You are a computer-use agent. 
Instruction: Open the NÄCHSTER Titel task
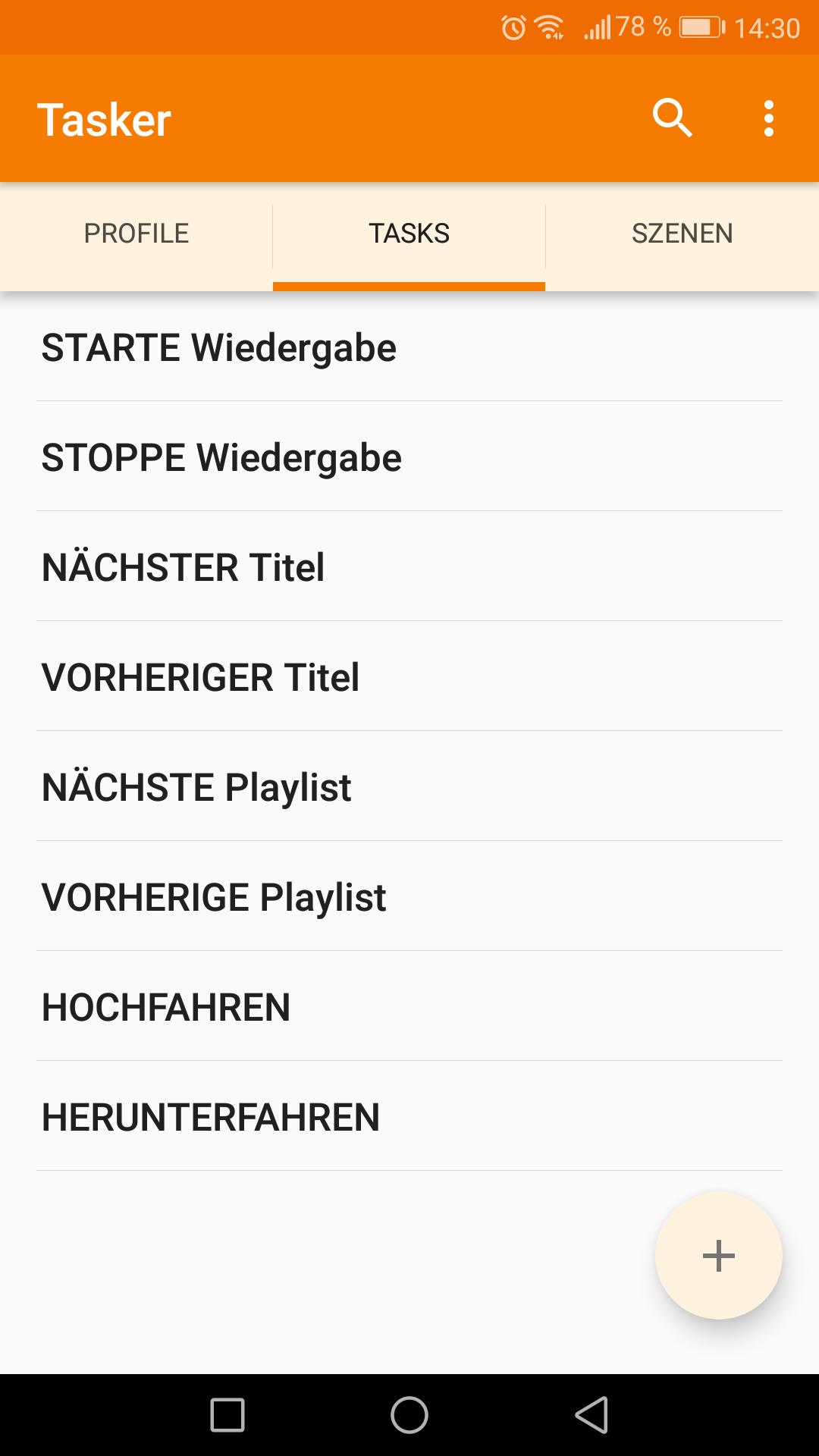pyautogui.click(x=409, y=567)
